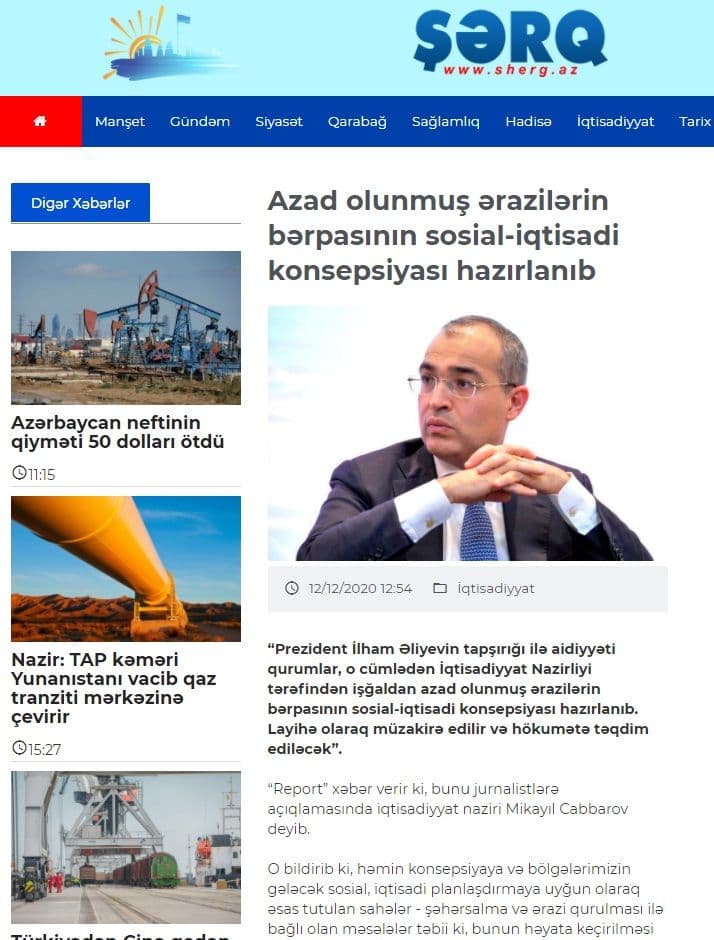
Task: Go to the home page icon
Action: pyautogui.click(x=40, y=121)
